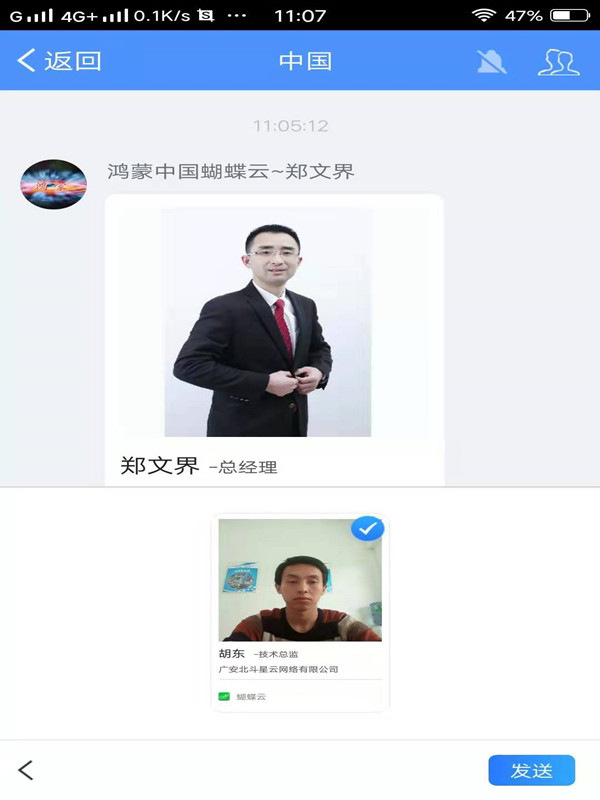Tap the bottom-left back arrow
Screen dimensions: 600x800
[27, 769]
